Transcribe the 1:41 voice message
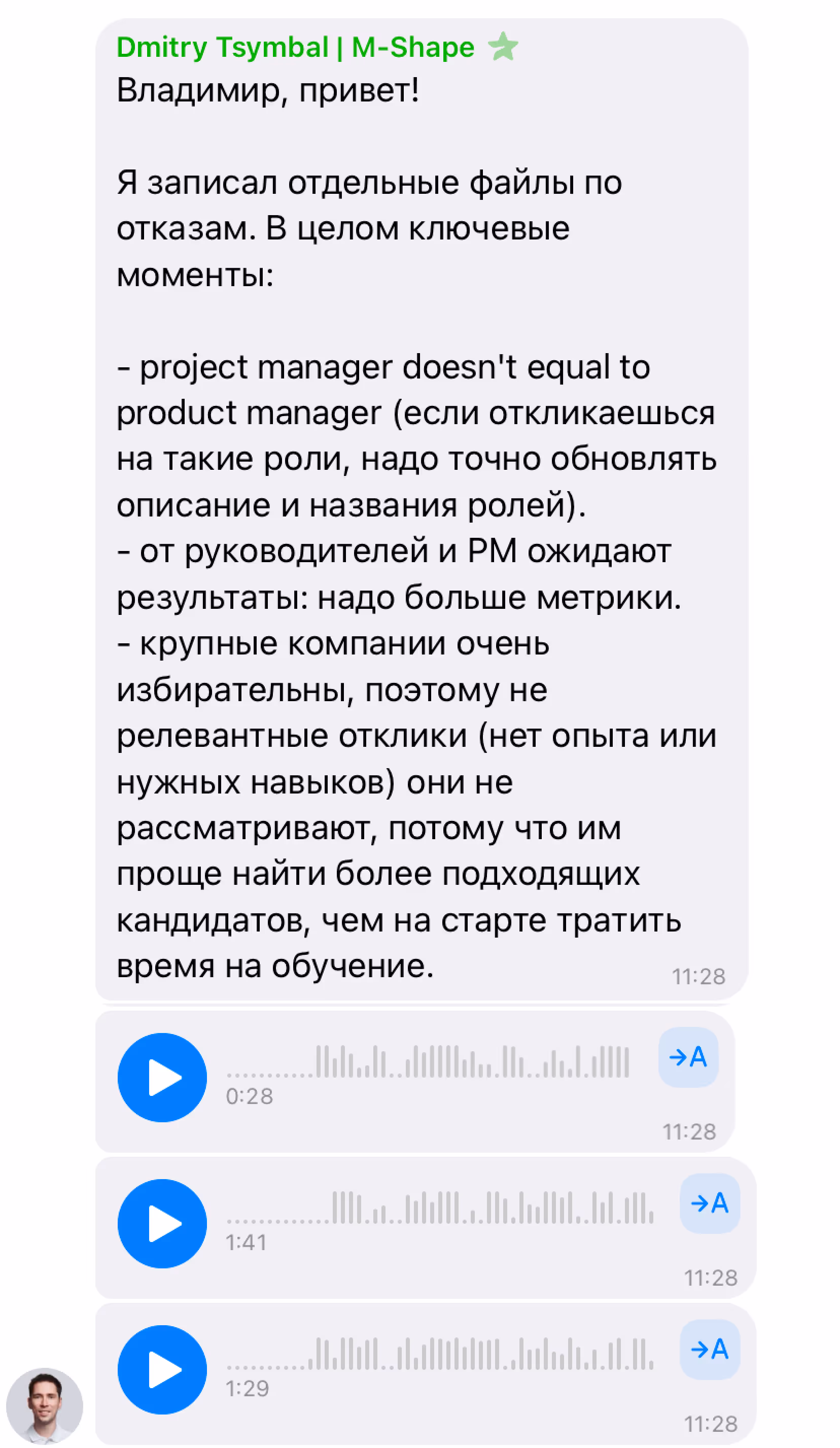 pos(709,1202)
